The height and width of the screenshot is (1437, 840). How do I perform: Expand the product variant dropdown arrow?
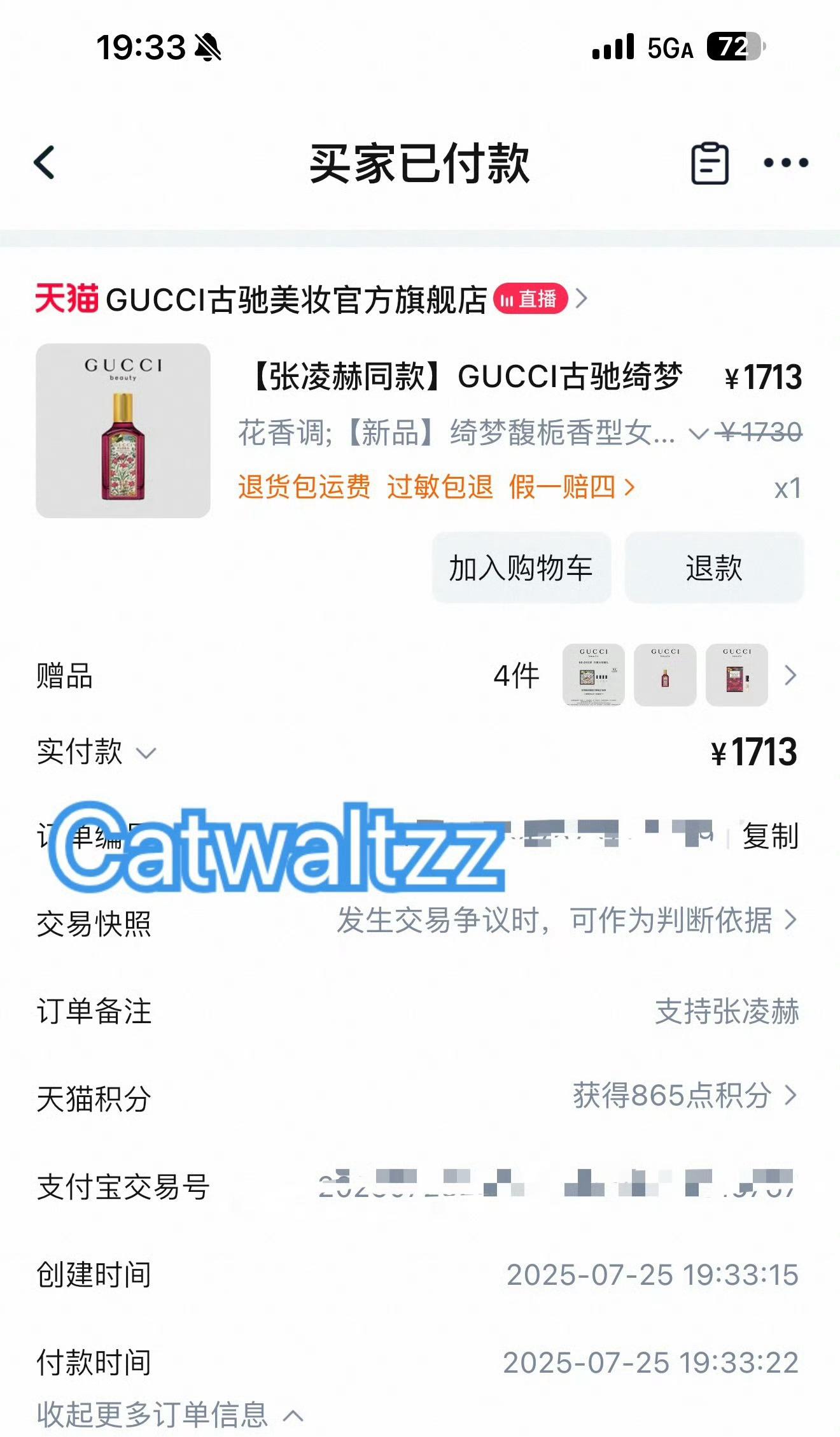(698, 434)
